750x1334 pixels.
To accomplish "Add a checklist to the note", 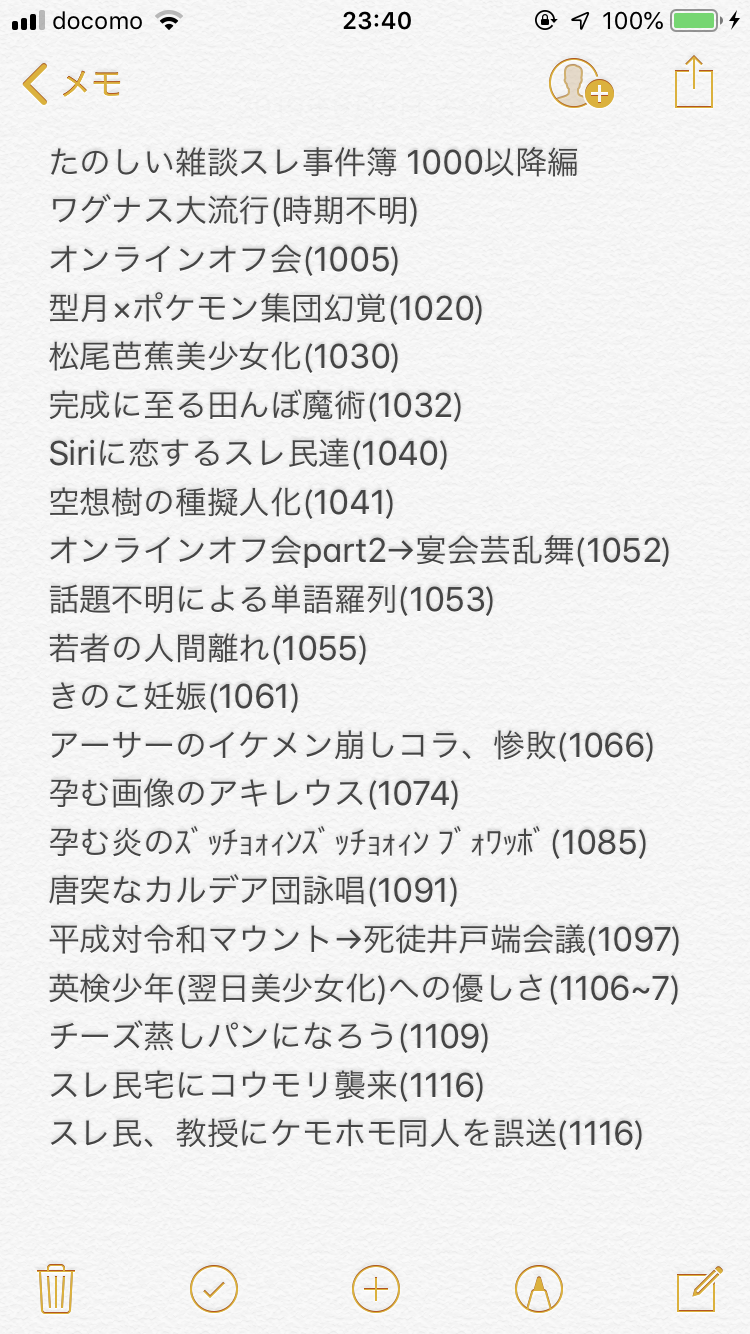I will pos(213,1288).
